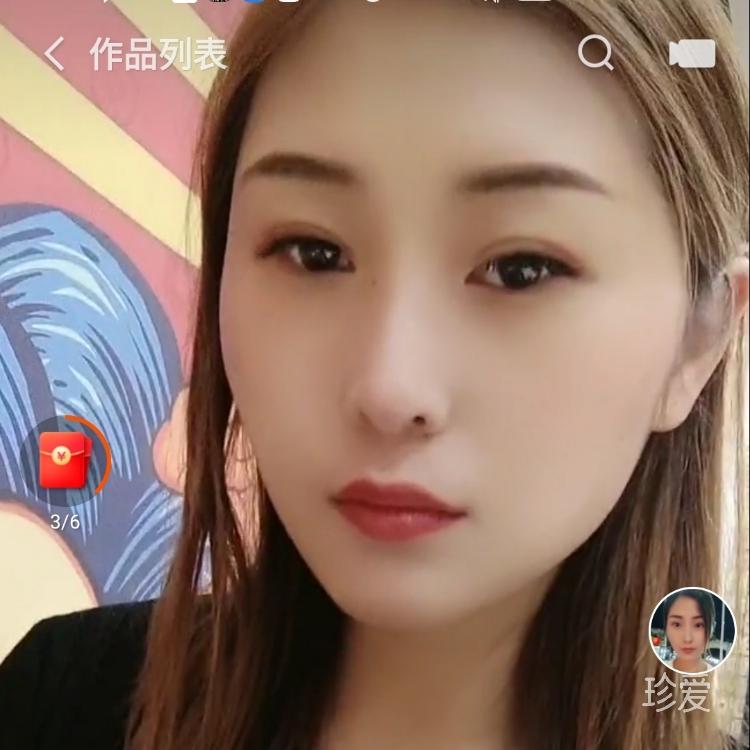Screen dimensions: 750x750
Task: Open 珍爱's profile avatar
Action: [692, 630]
